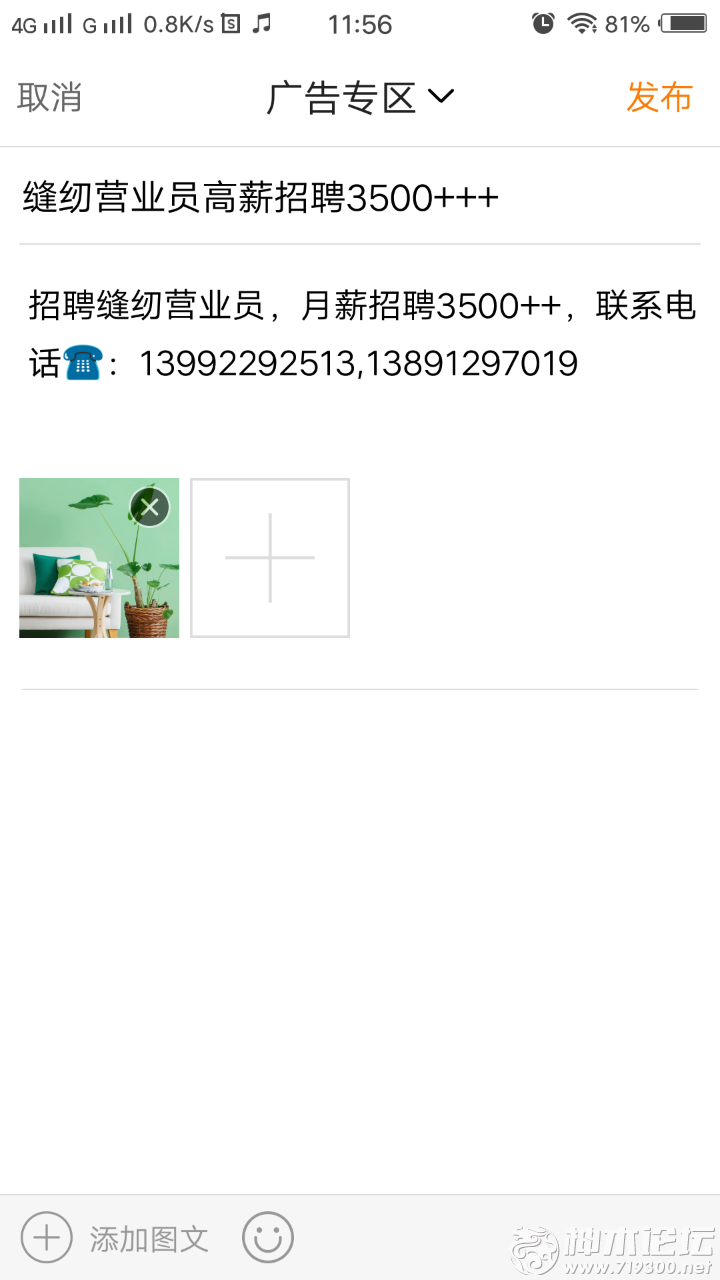This screenshot has height=1280, width=720.
Task: Open the emoji smiley picker
Action: 268,1238
